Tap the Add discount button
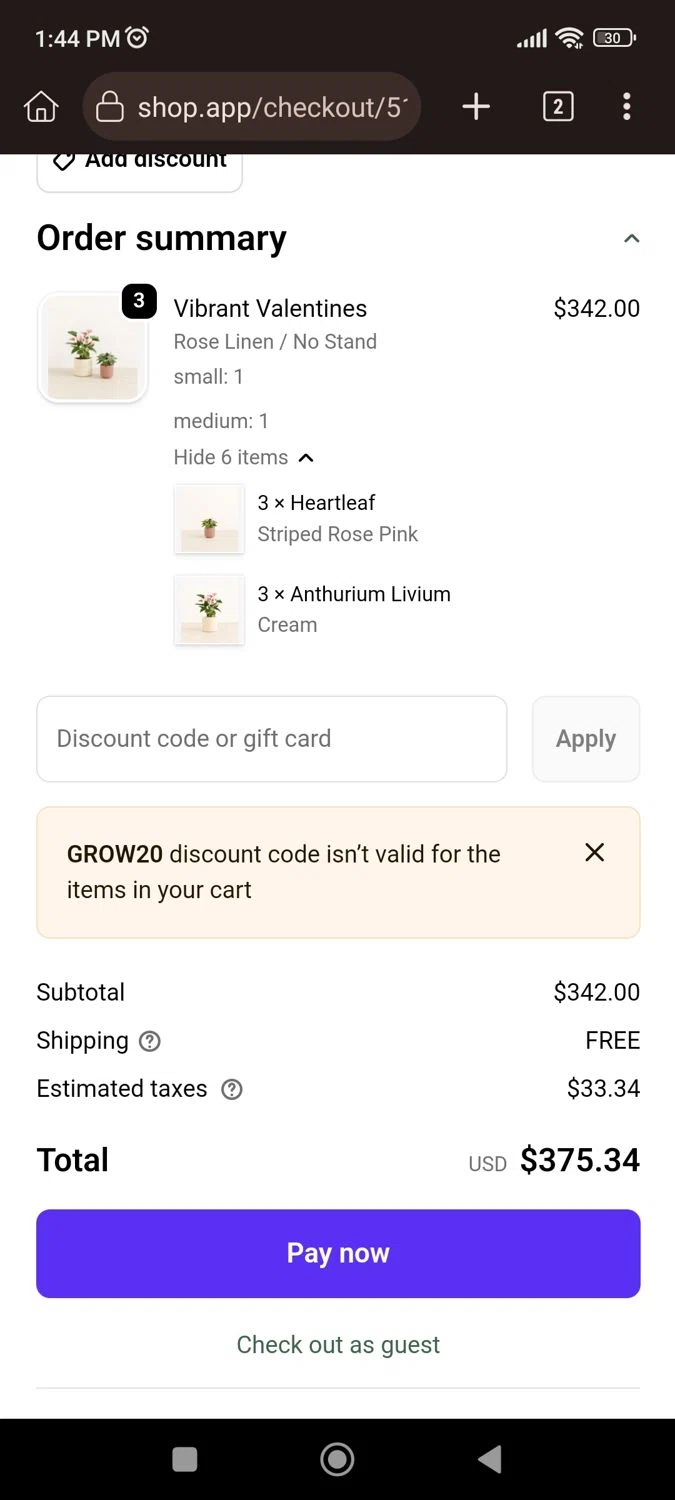 [x=139, y=163]
